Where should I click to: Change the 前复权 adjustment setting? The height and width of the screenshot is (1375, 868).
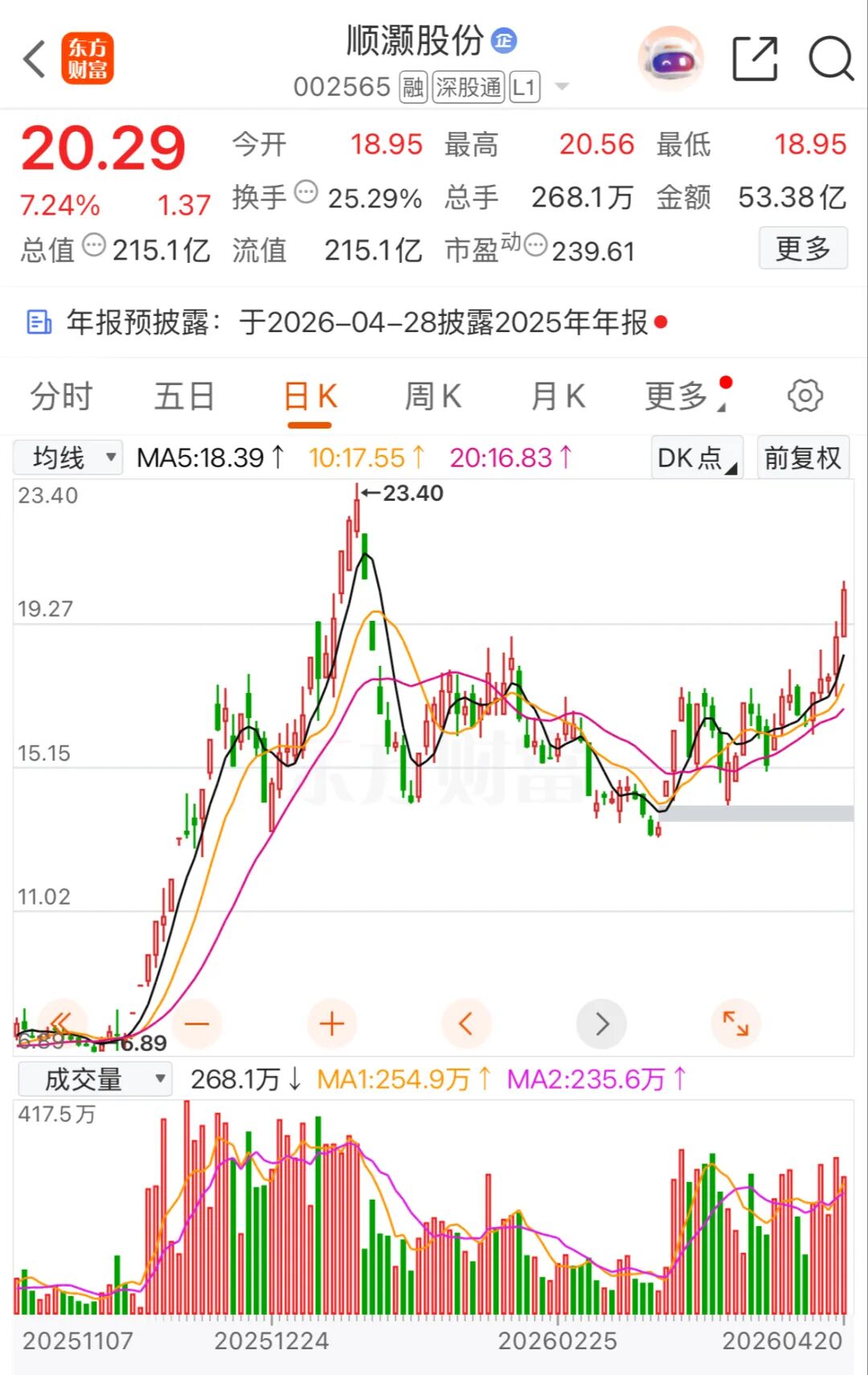point(802,458)
